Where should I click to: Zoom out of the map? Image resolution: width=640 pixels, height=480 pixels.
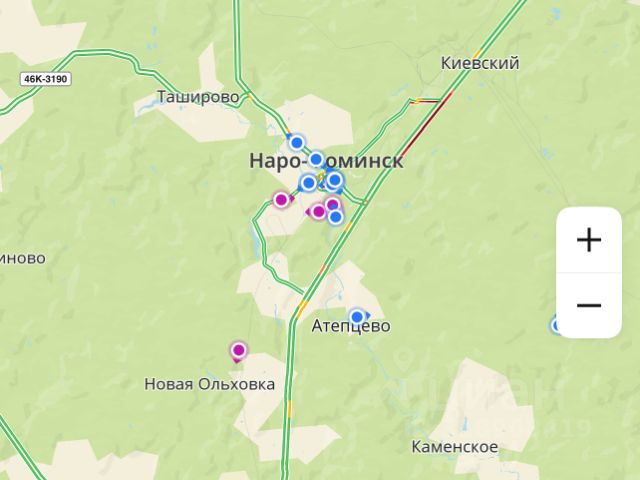[589, 305]
